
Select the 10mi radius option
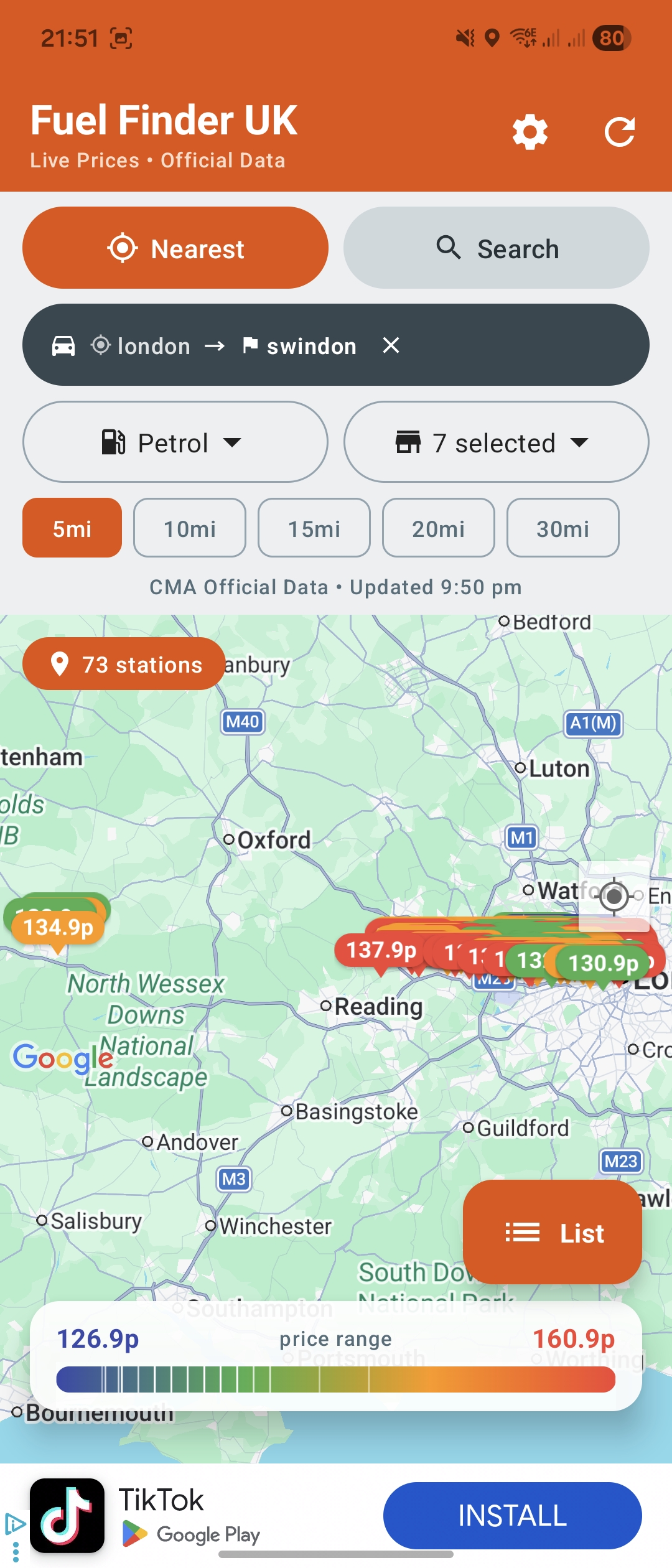[189, 528]
